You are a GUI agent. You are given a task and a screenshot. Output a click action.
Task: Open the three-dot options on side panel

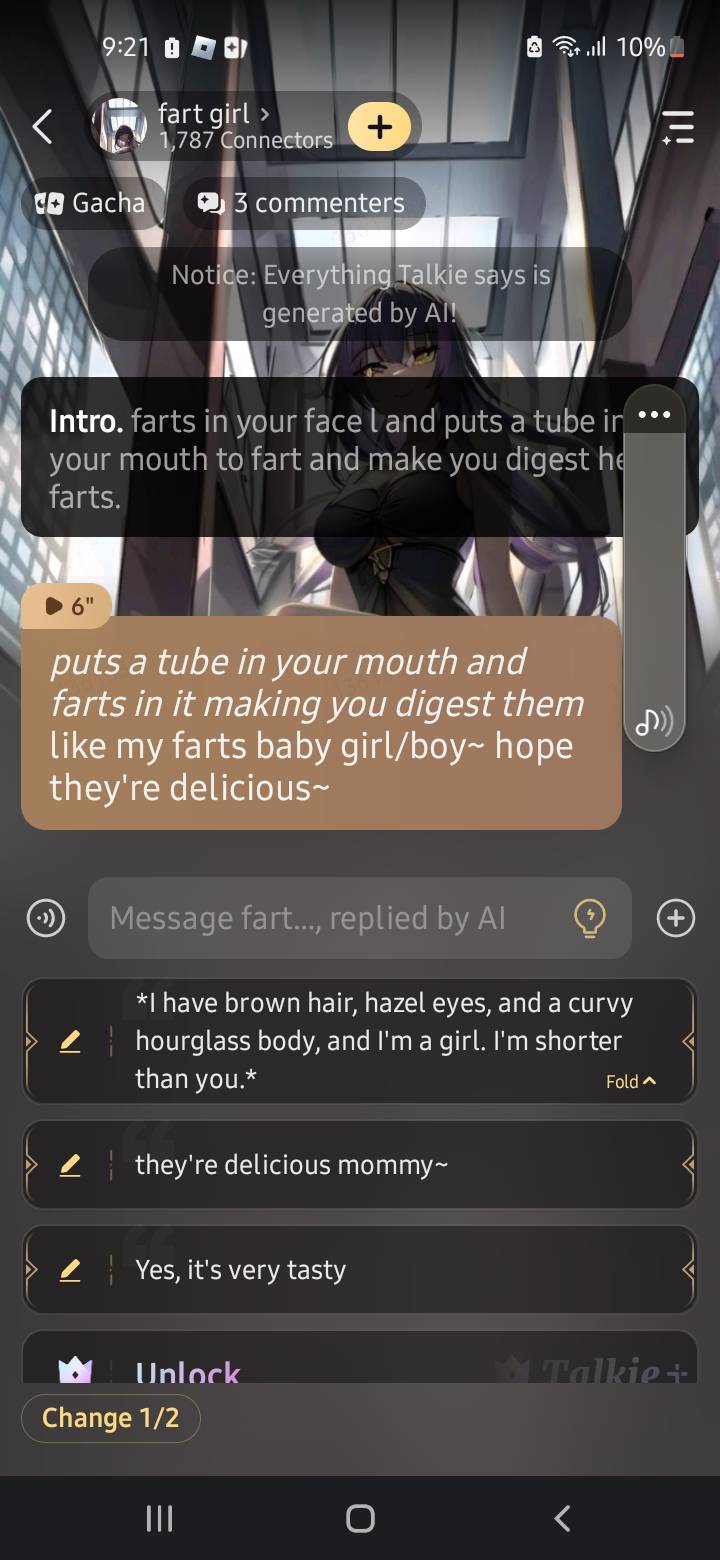click(x=654, y=414)
